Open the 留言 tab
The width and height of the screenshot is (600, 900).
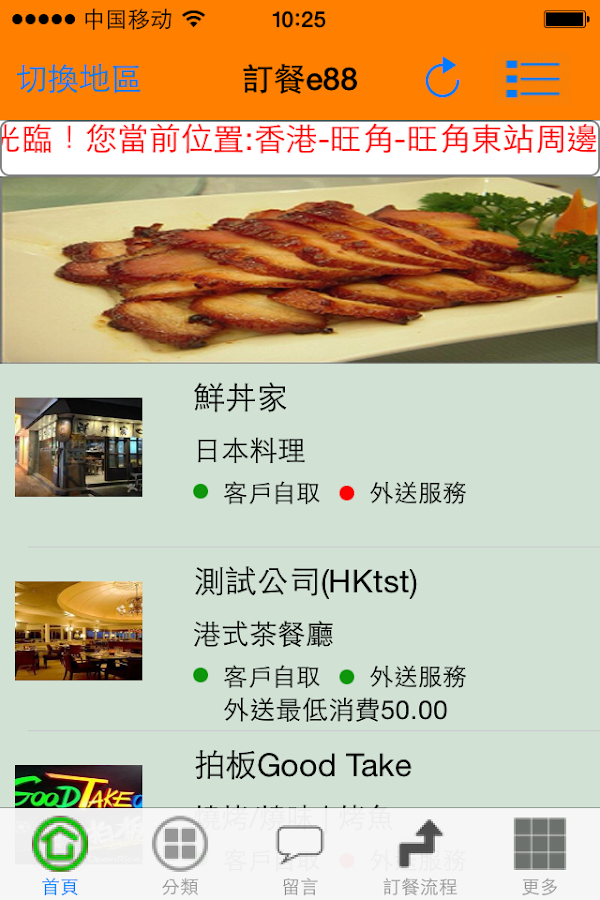(300, 856)
